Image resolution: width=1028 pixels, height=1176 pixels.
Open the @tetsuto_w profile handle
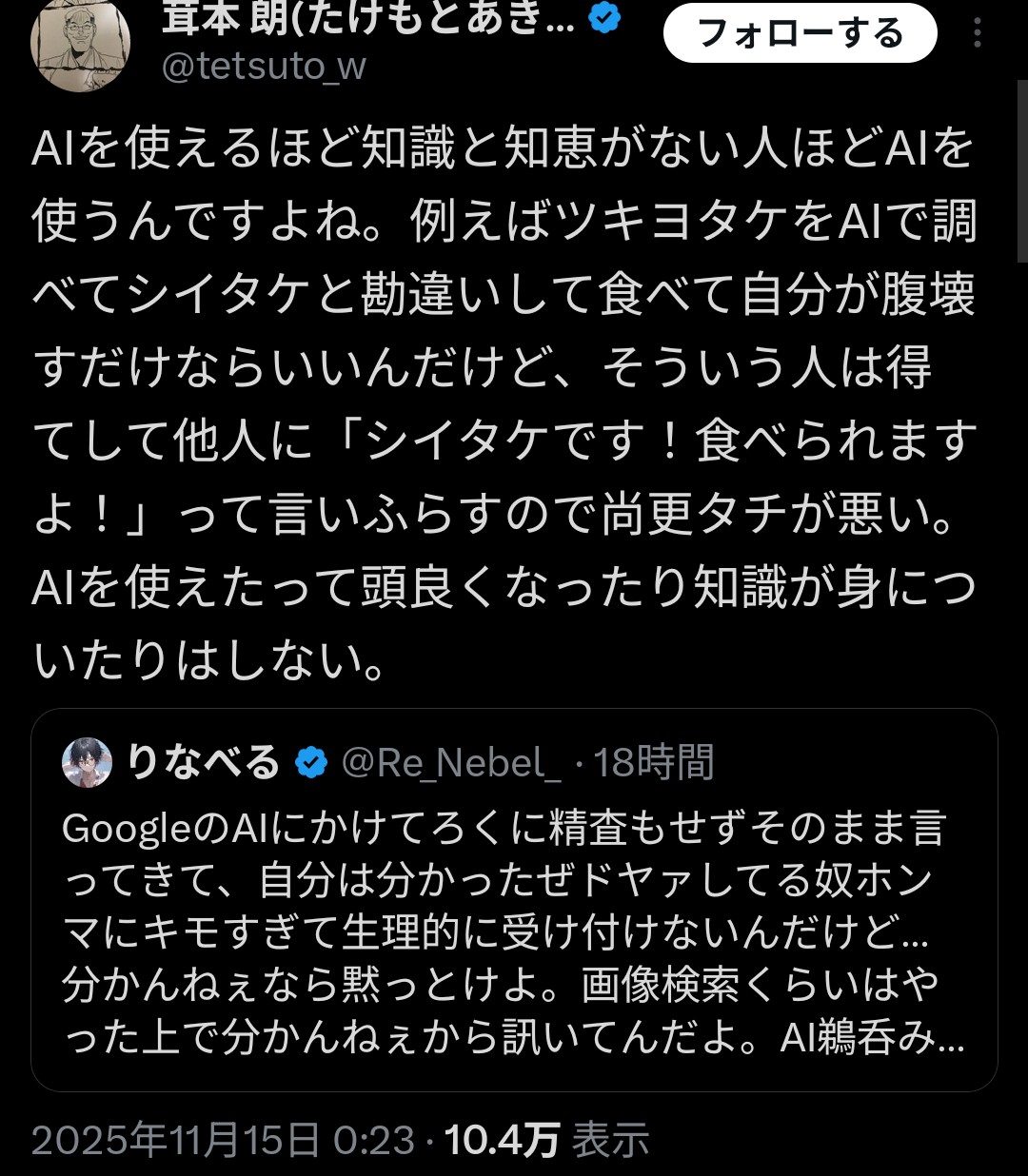[264, 68]
